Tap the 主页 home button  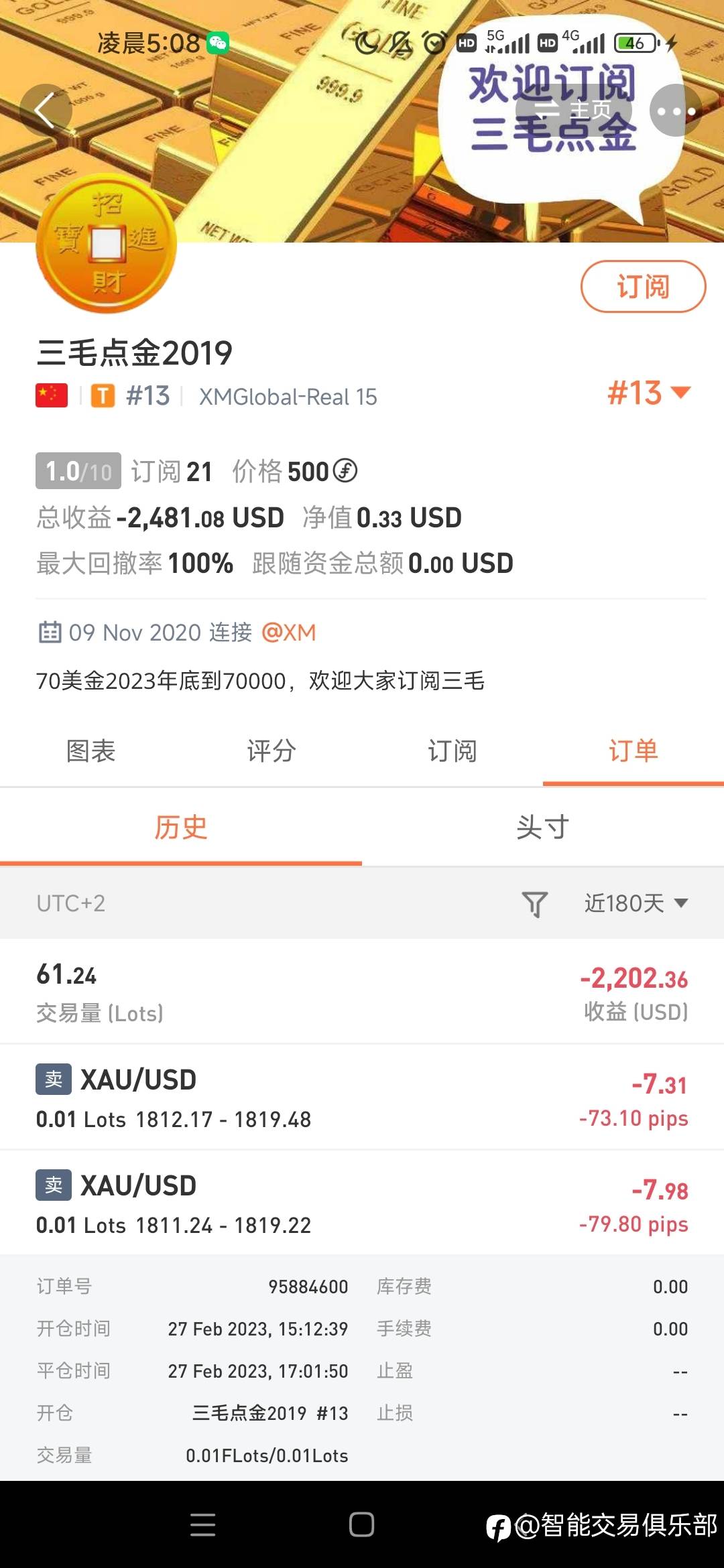pyautogui.click(x=574, y=111)
